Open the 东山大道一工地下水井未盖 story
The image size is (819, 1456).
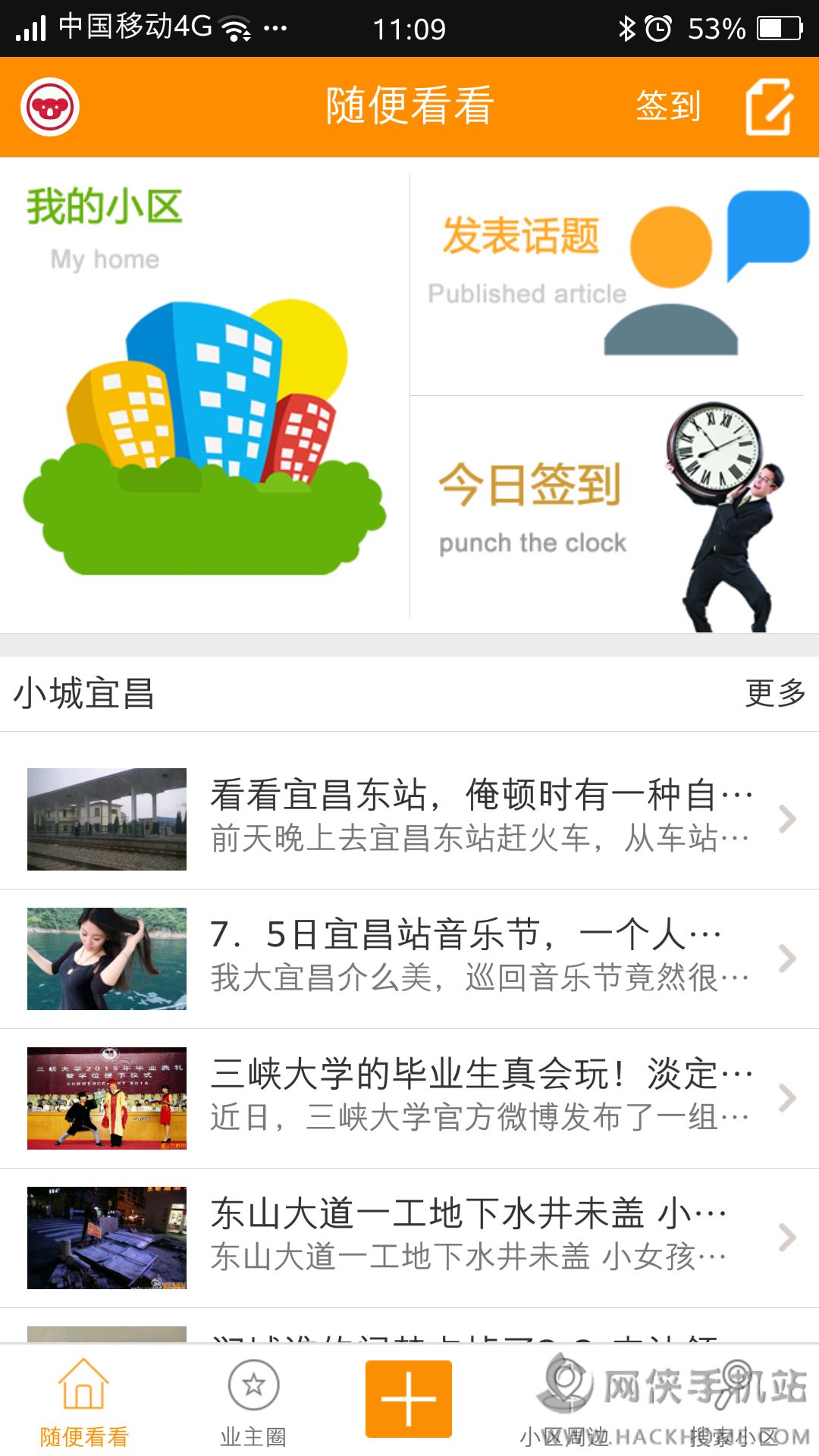coord(409,1238)
